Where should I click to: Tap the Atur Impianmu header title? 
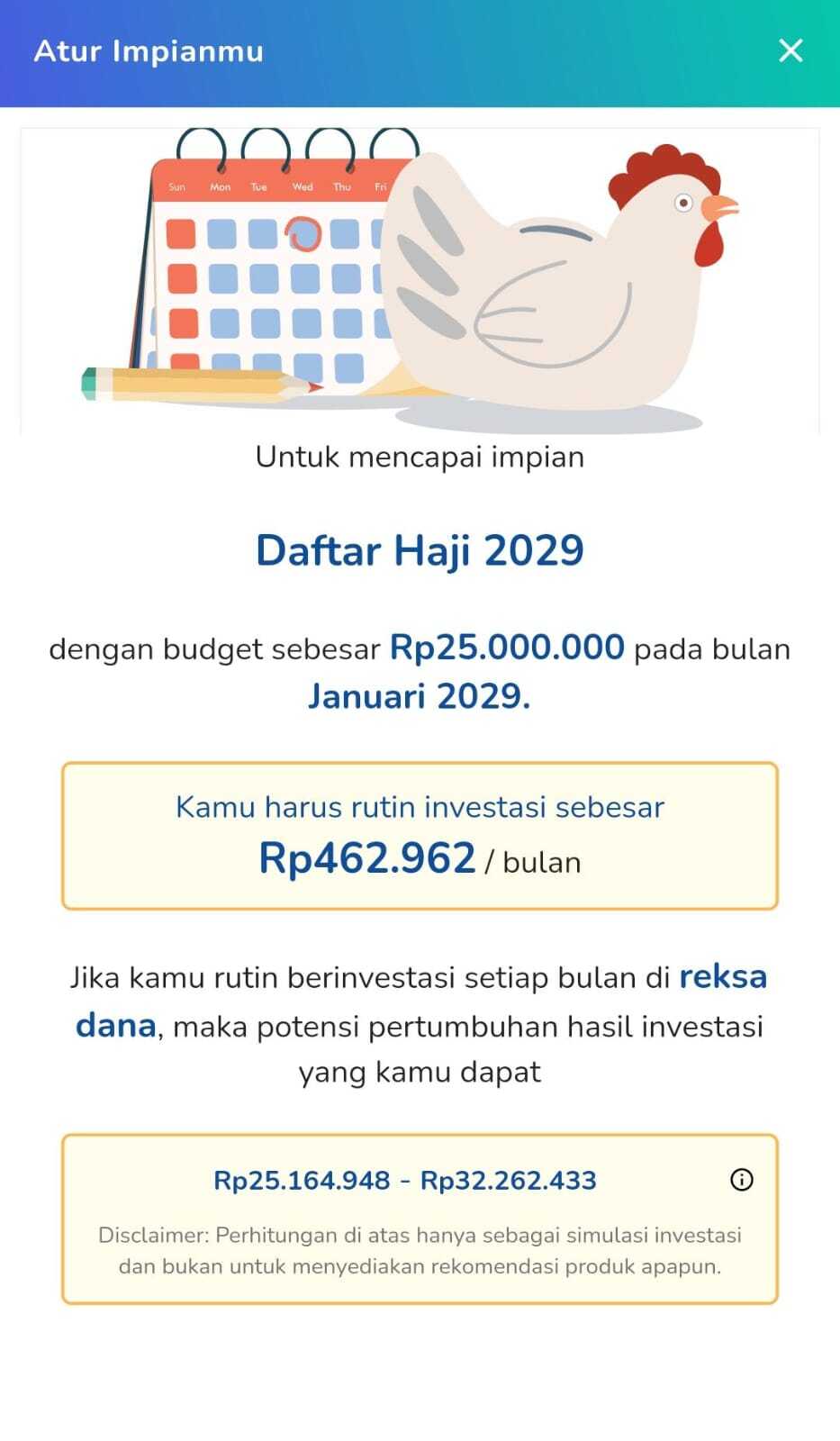point(149,51)
